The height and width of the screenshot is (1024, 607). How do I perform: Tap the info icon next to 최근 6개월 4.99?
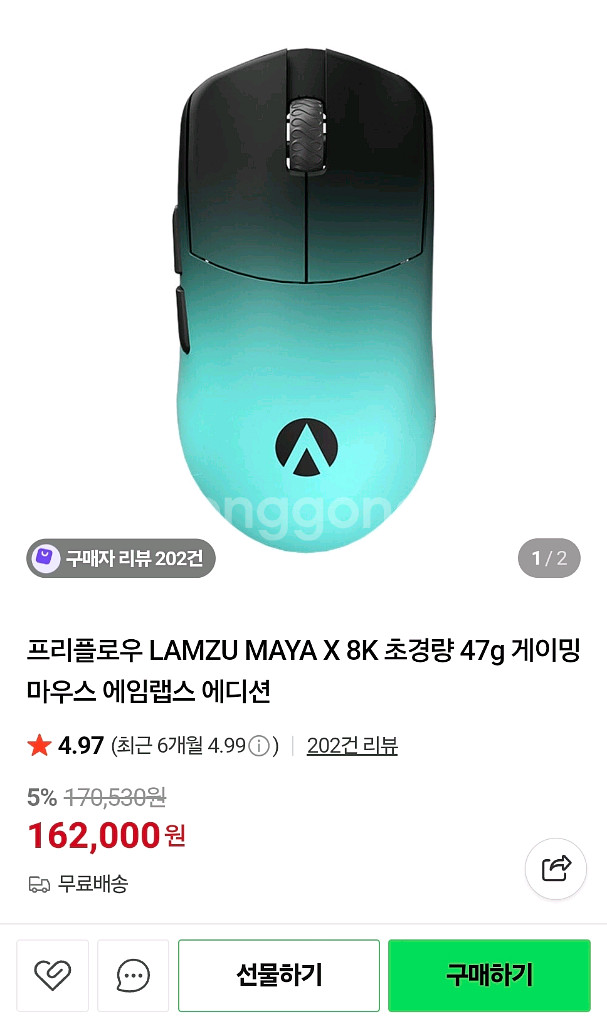[259, 746]
